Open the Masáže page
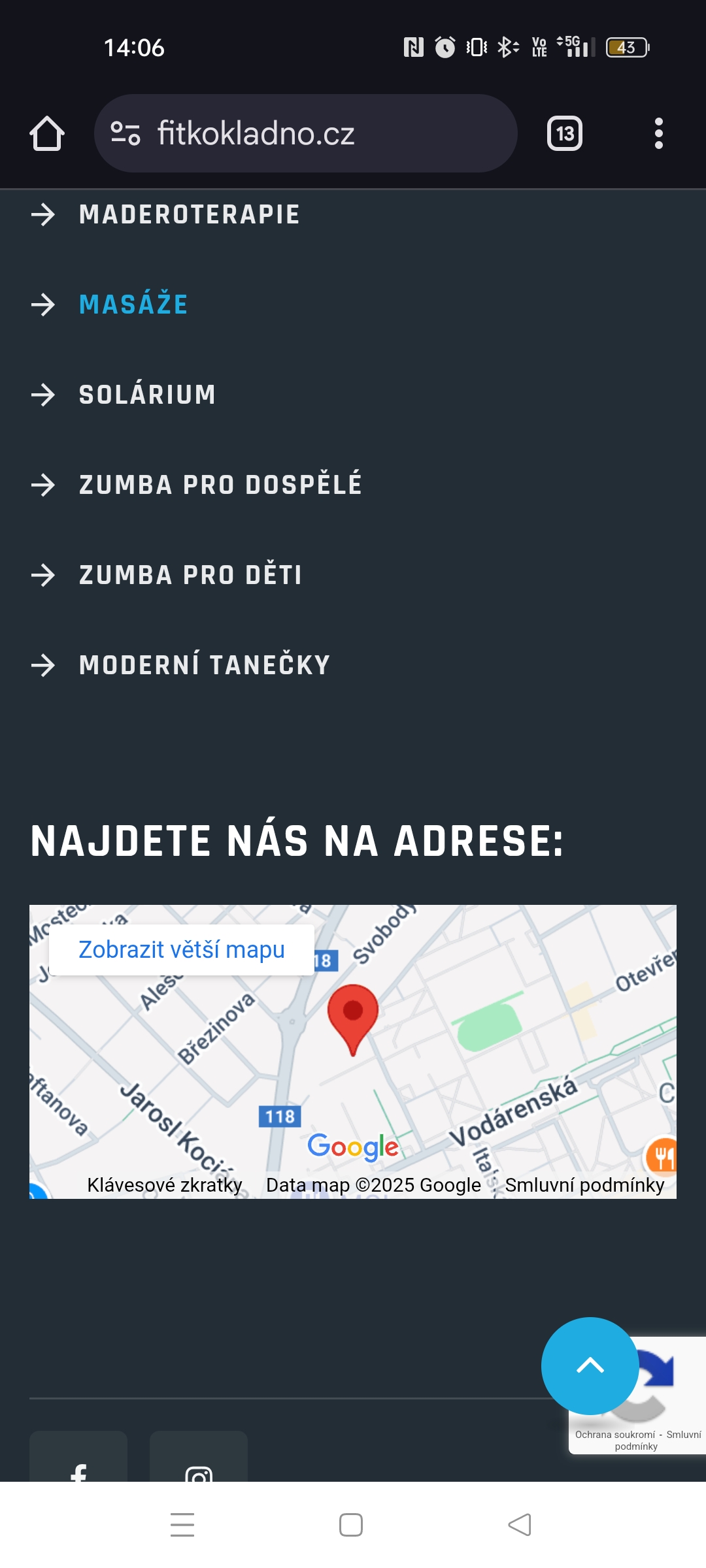This screenshot has width=706, height=1568. [x=133, y=304]
